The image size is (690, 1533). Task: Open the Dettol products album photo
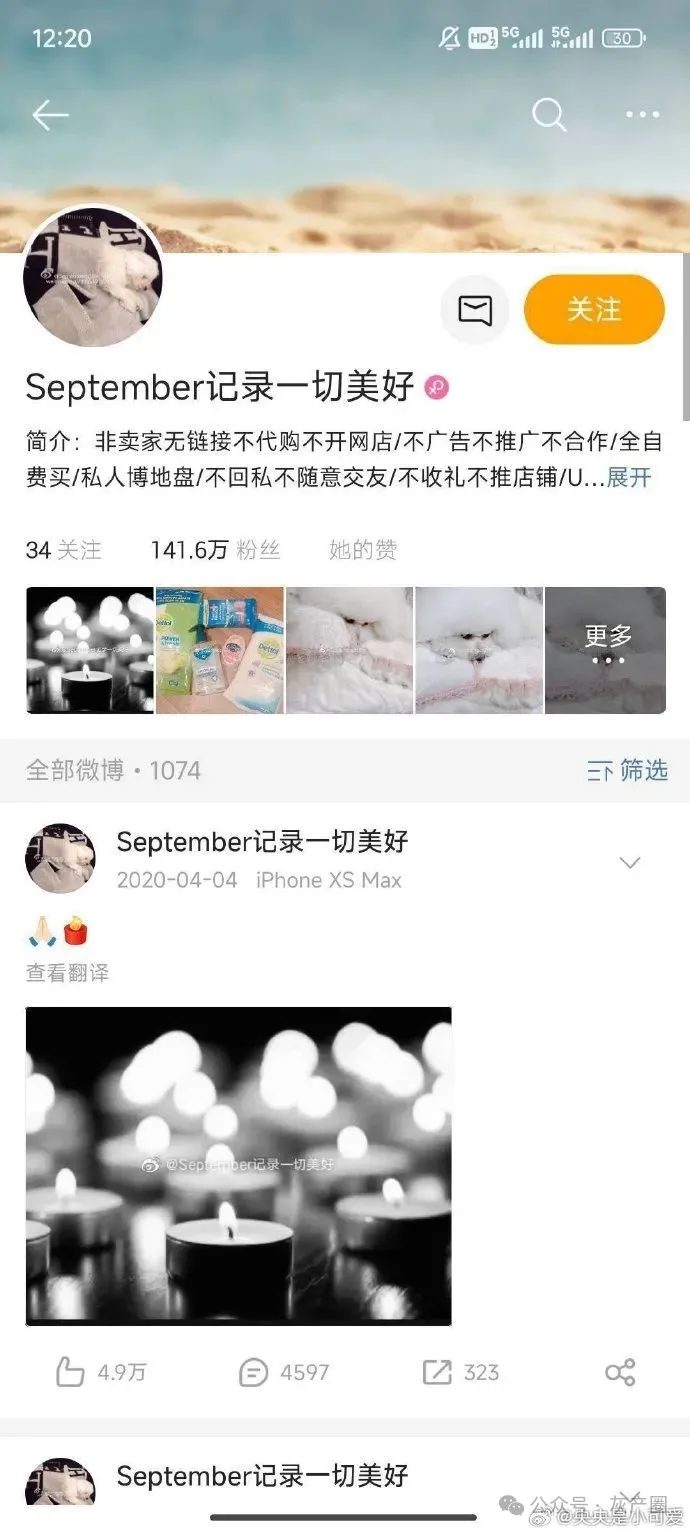(x=220, y=650)
